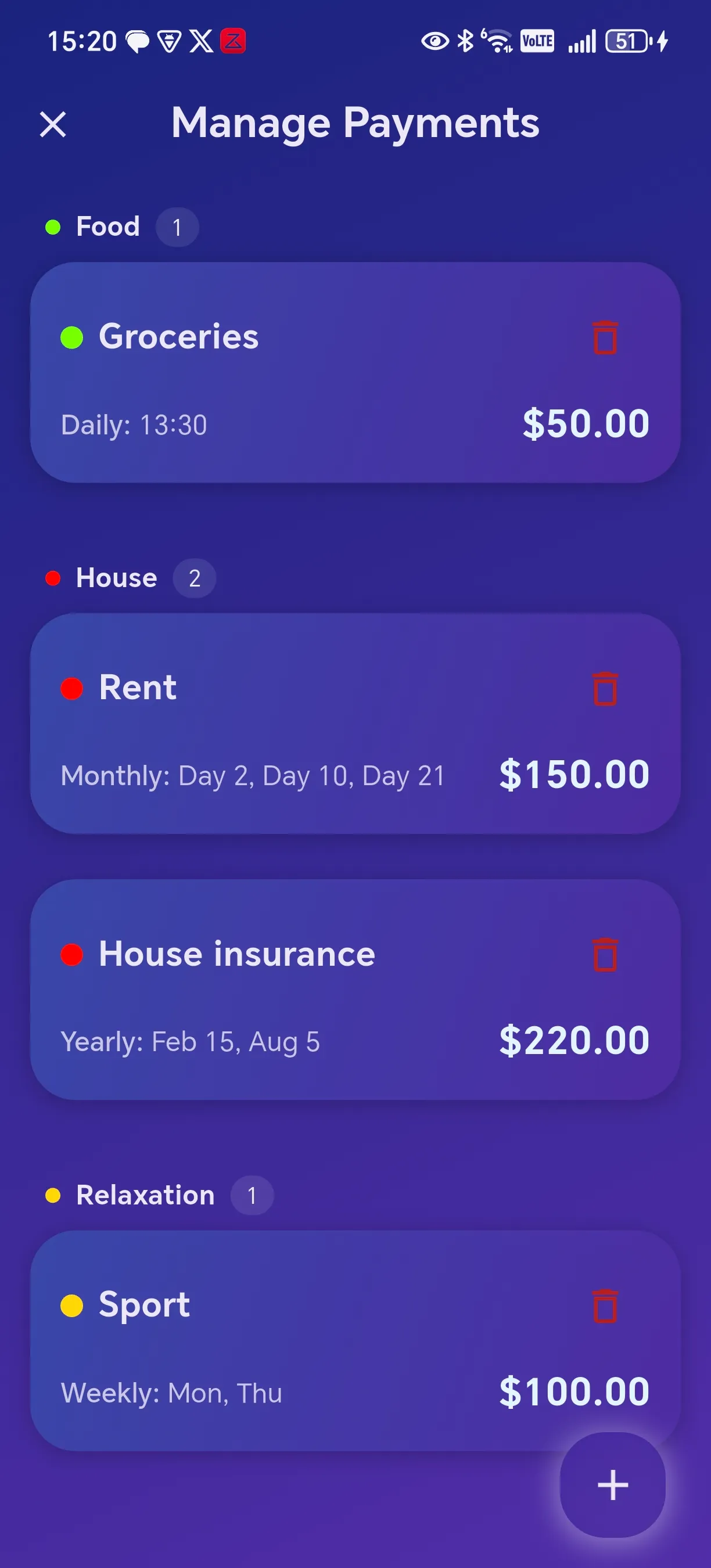711x1568 pixels.
Task: Tap the count badge beside Food
Action: 177,226
